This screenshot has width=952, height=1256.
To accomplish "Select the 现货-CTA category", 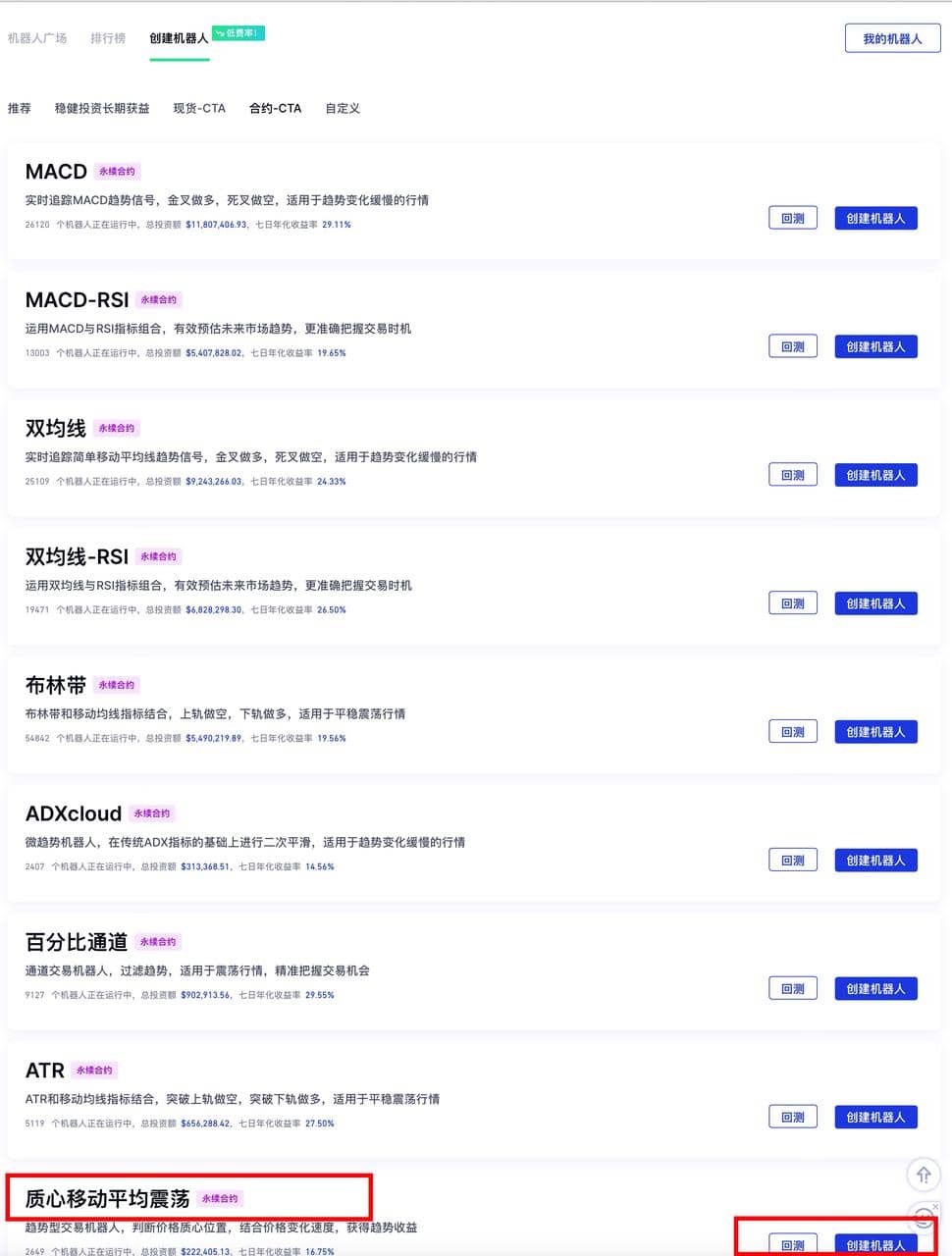I will [x=199, y=108].
